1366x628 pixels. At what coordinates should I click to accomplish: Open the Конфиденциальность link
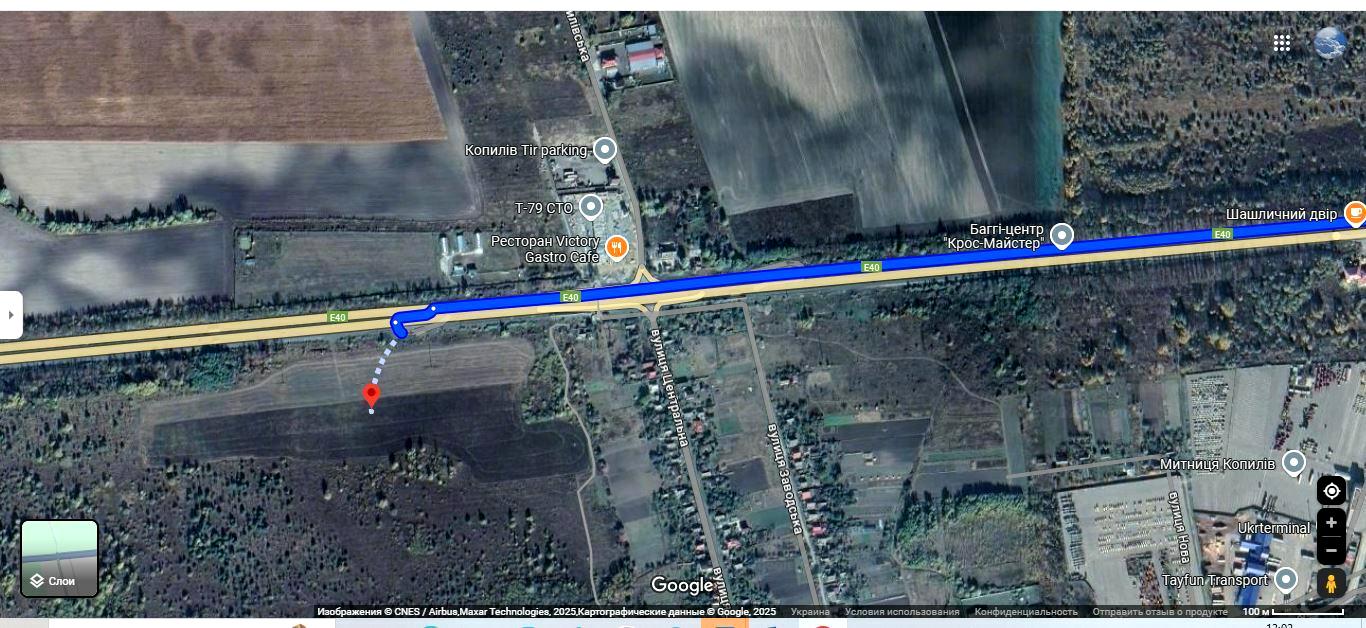[x=1026, y=612]
